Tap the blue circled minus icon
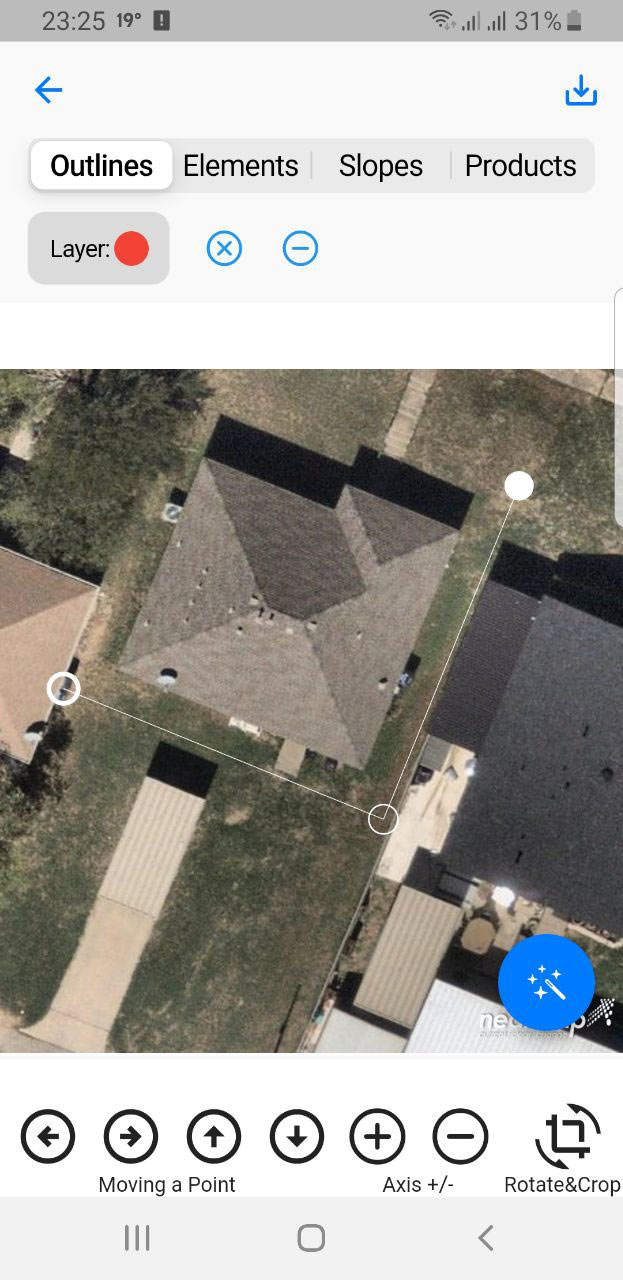This screenshot has width=623, height=1280. pos(300,248)
